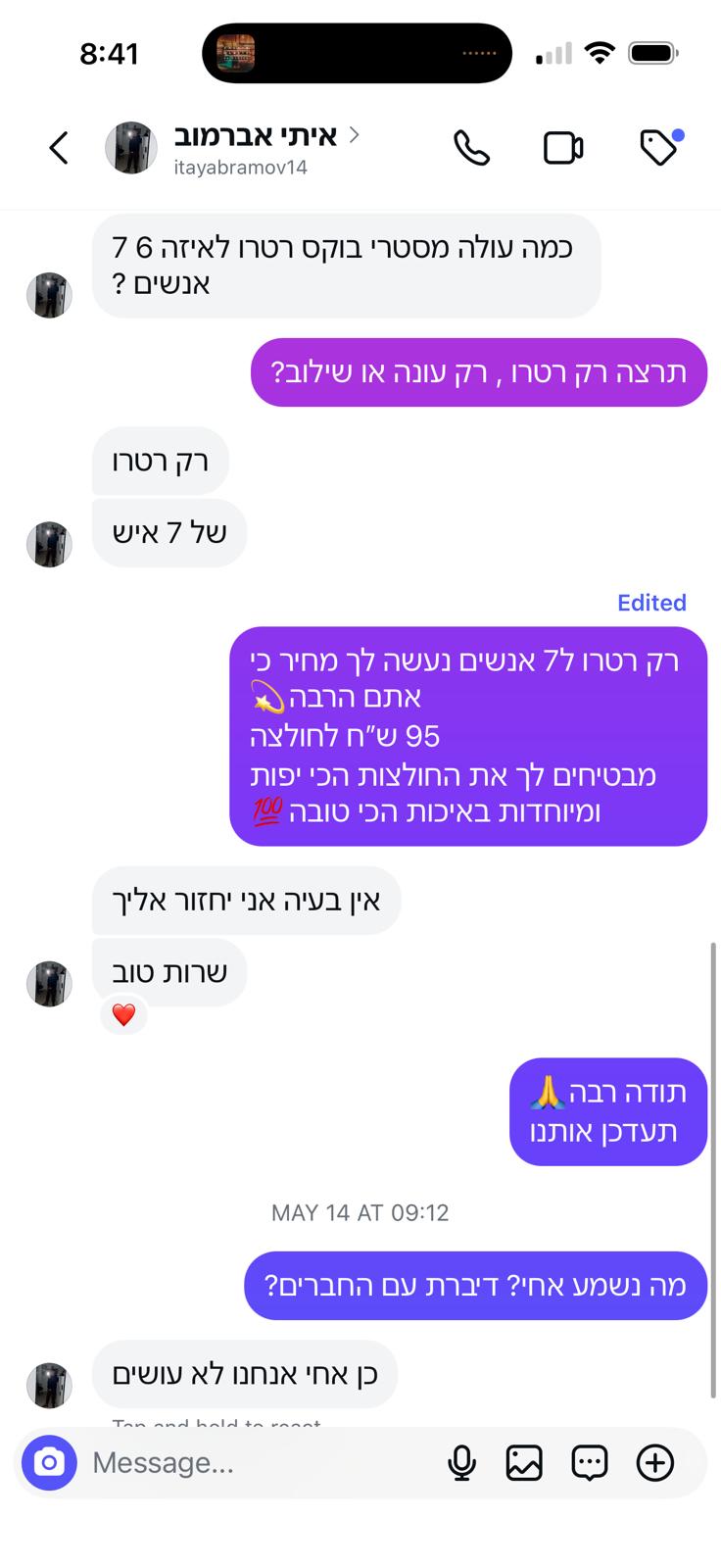The height and width of the screenshot is (1568, 721).
Task: Start a voice call
Action: tap(471, 148)
